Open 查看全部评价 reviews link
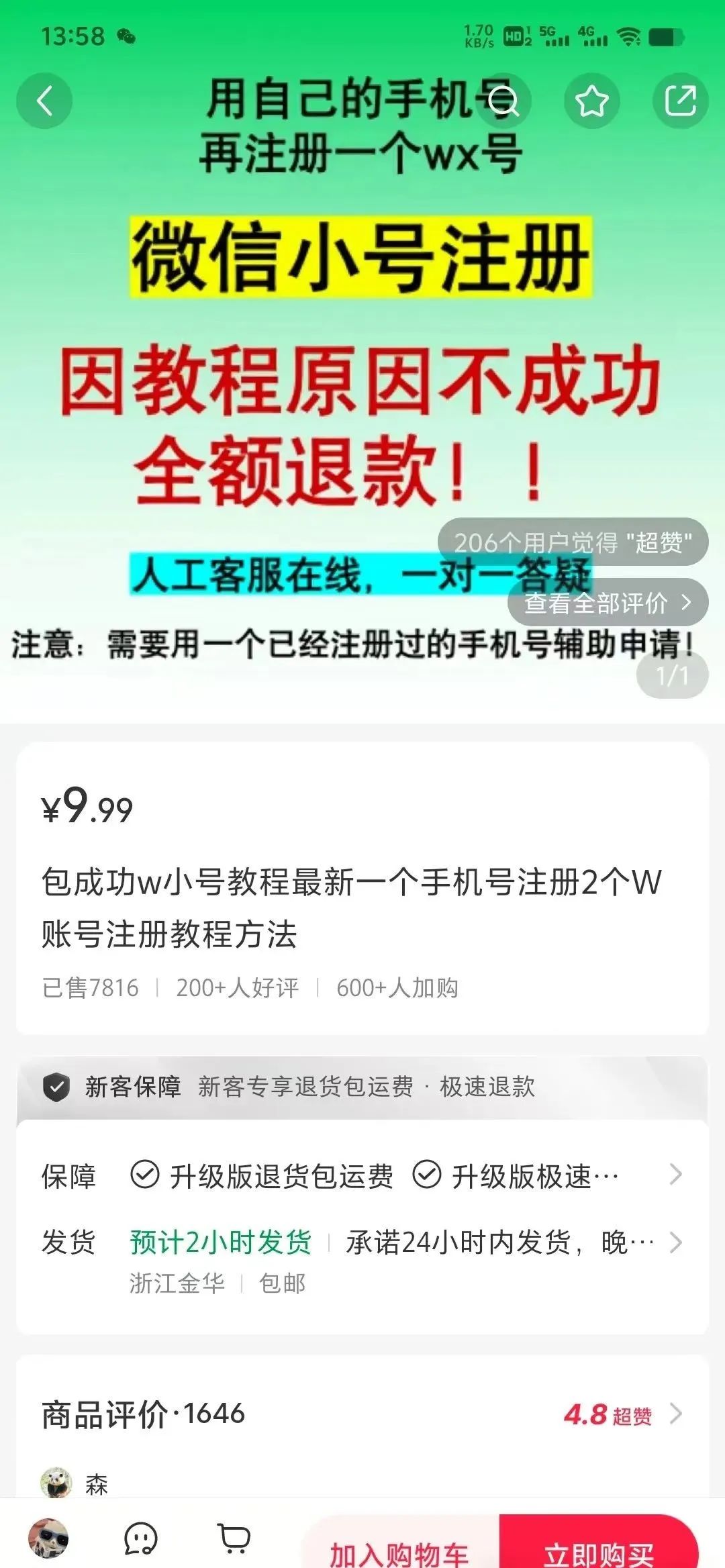 pos(608,602)
